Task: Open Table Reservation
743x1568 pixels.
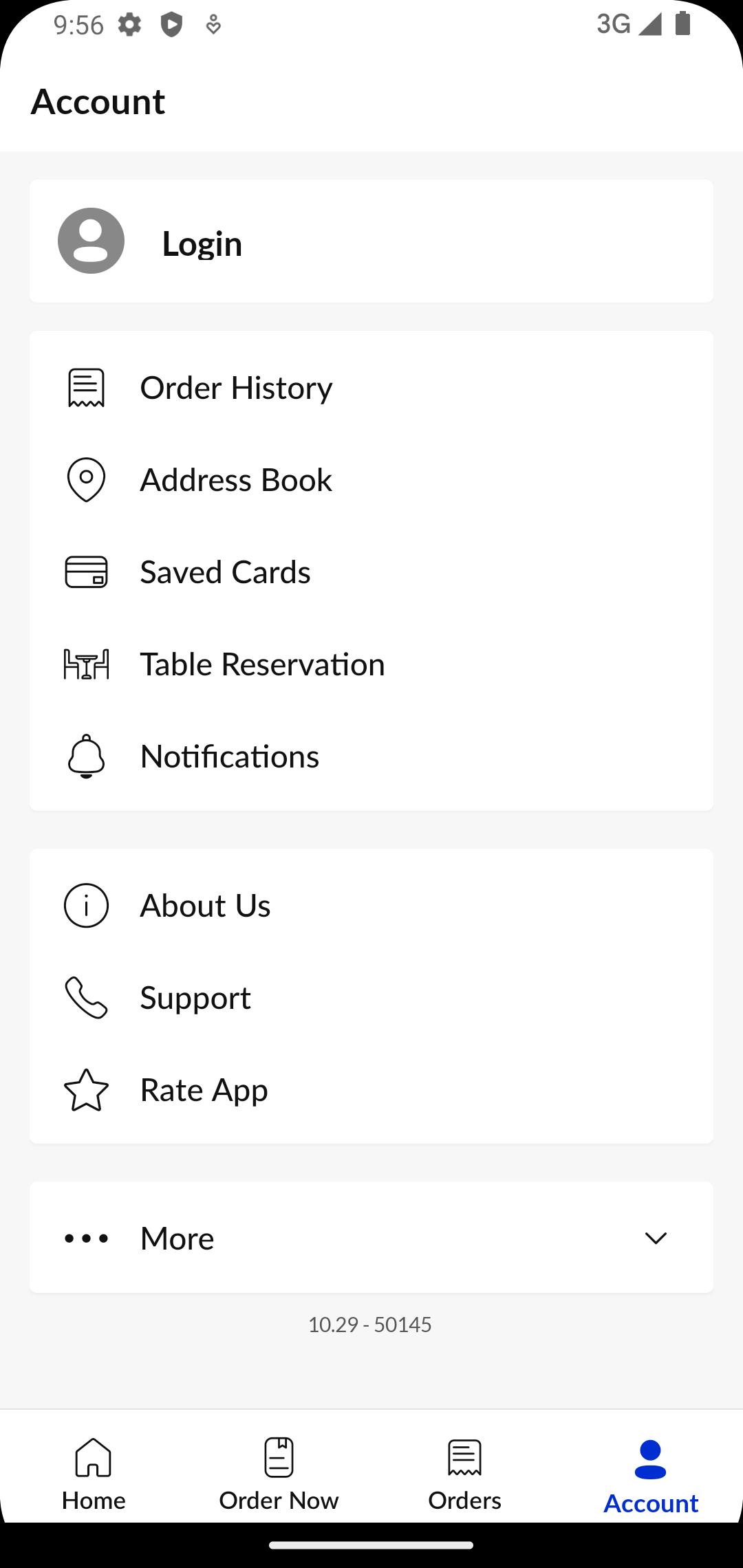Action: [371, 664]
